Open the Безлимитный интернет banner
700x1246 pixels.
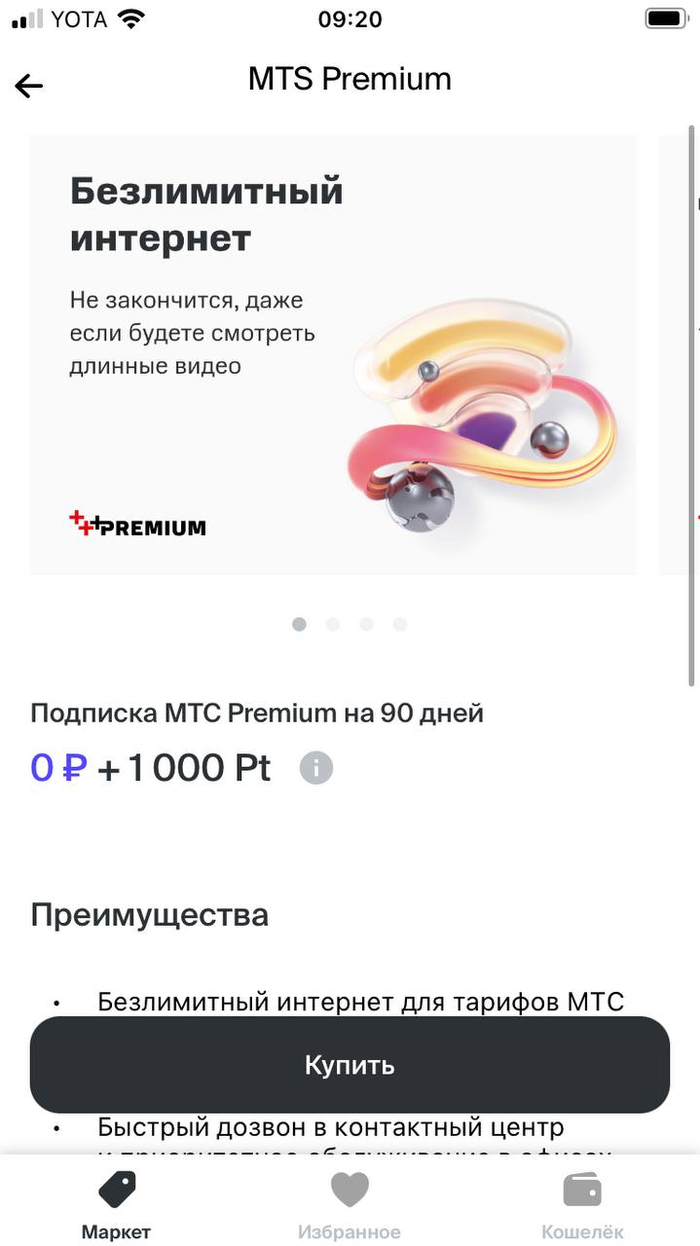[x=332, y=355]
